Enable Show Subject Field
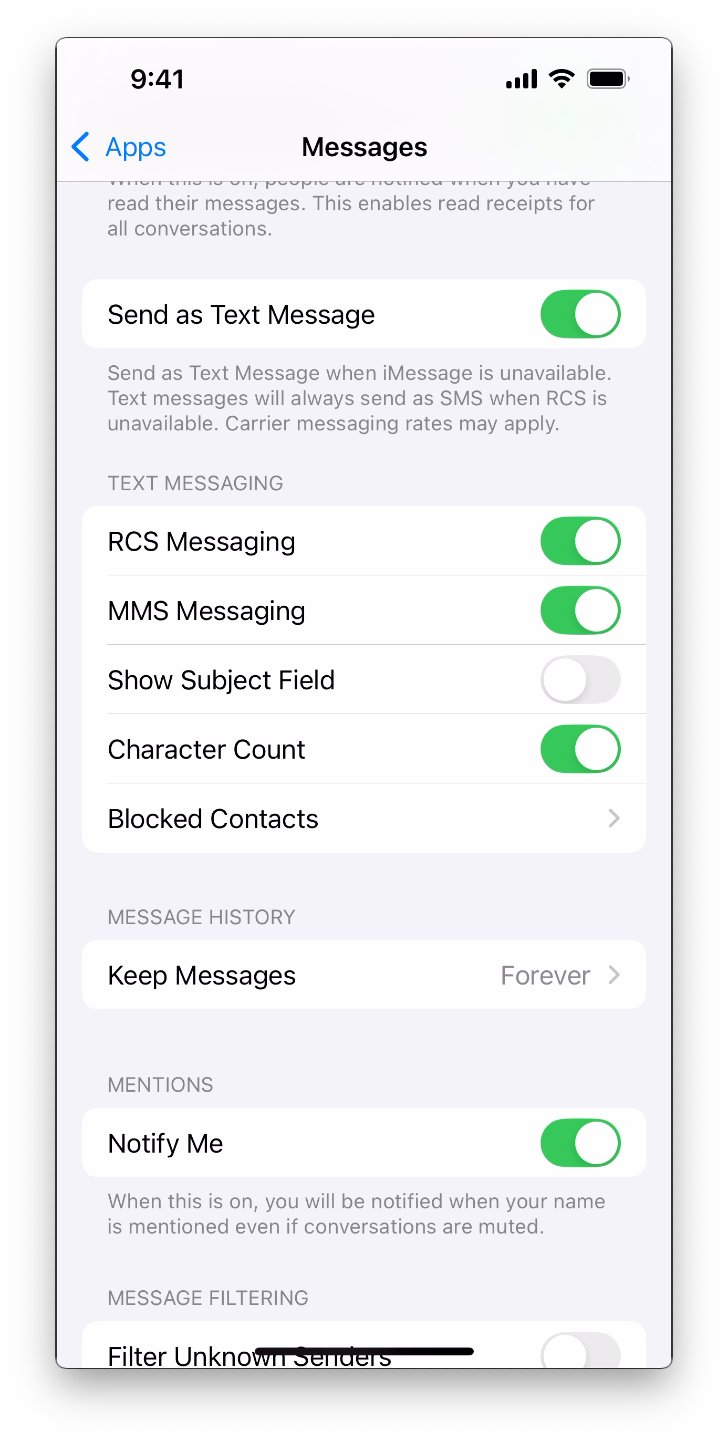The image size is (728, 1442). coord(580,680)
